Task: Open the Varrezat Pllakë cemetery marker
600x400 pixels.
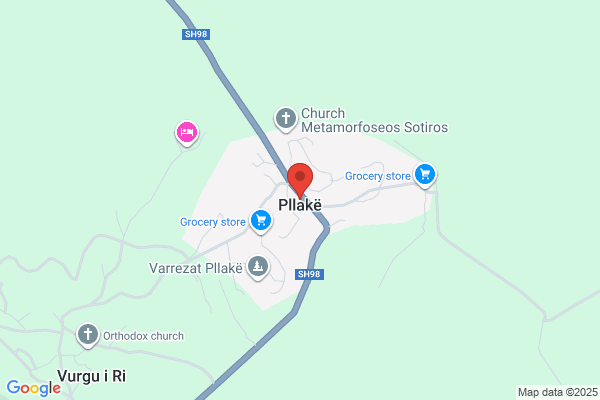Action: click(x=259, y=266)
